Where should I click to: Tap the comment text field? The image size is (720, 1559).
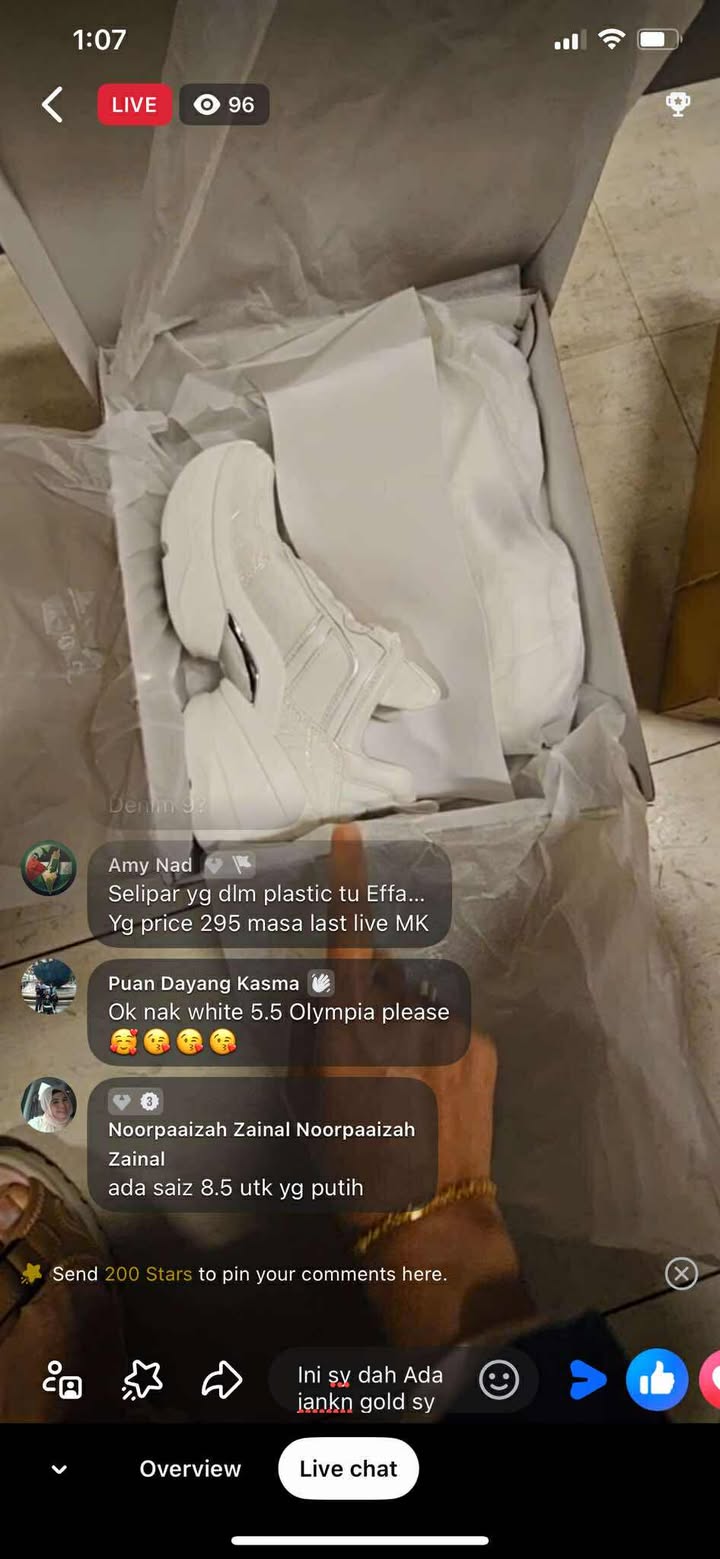pos(370,1387)
